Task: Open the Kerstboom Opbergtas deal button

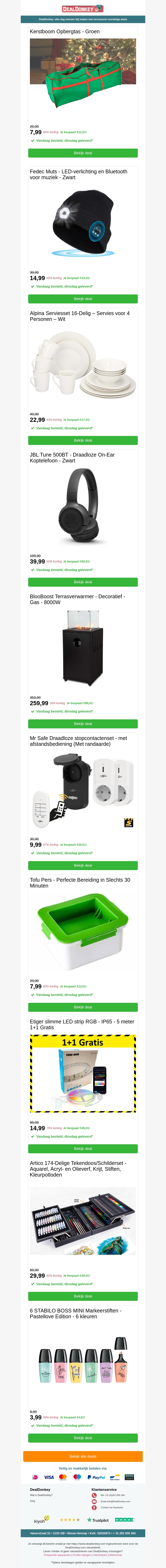Action: pyautogui.click(x=83, y=153)
